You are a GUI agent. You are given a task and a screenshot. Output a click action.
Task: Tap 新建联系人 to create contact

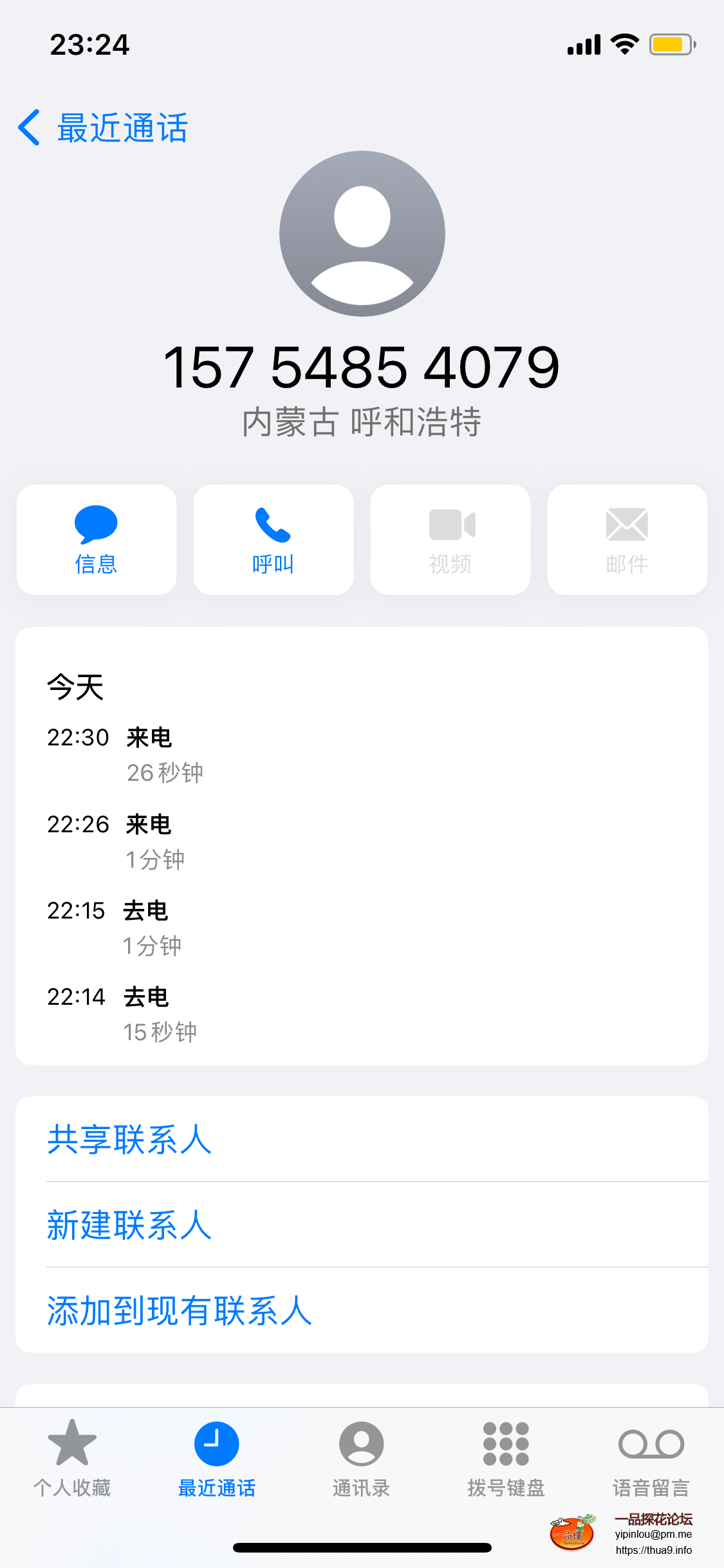[129, 1226]
